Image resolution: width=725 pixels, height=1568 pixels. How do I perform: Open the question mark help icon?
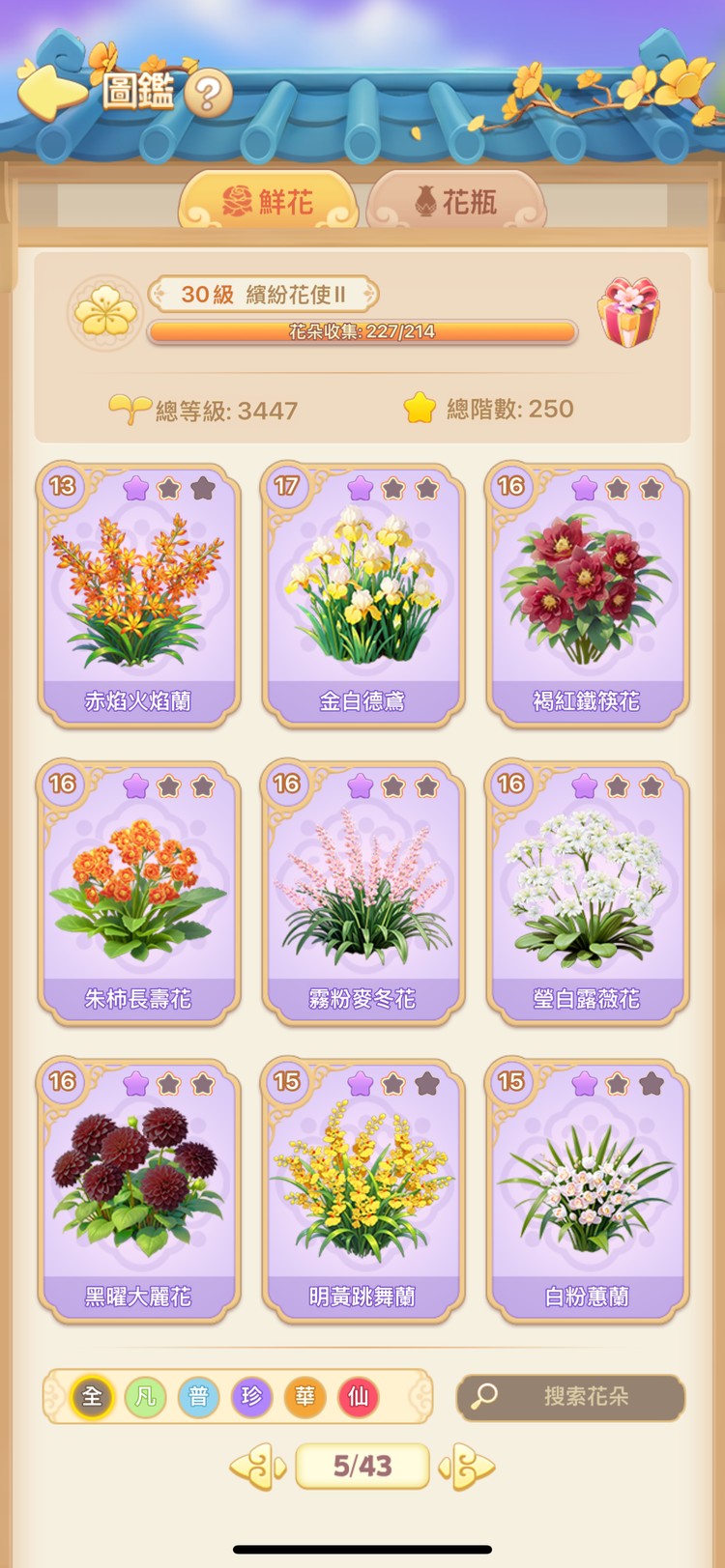(208, 94)
